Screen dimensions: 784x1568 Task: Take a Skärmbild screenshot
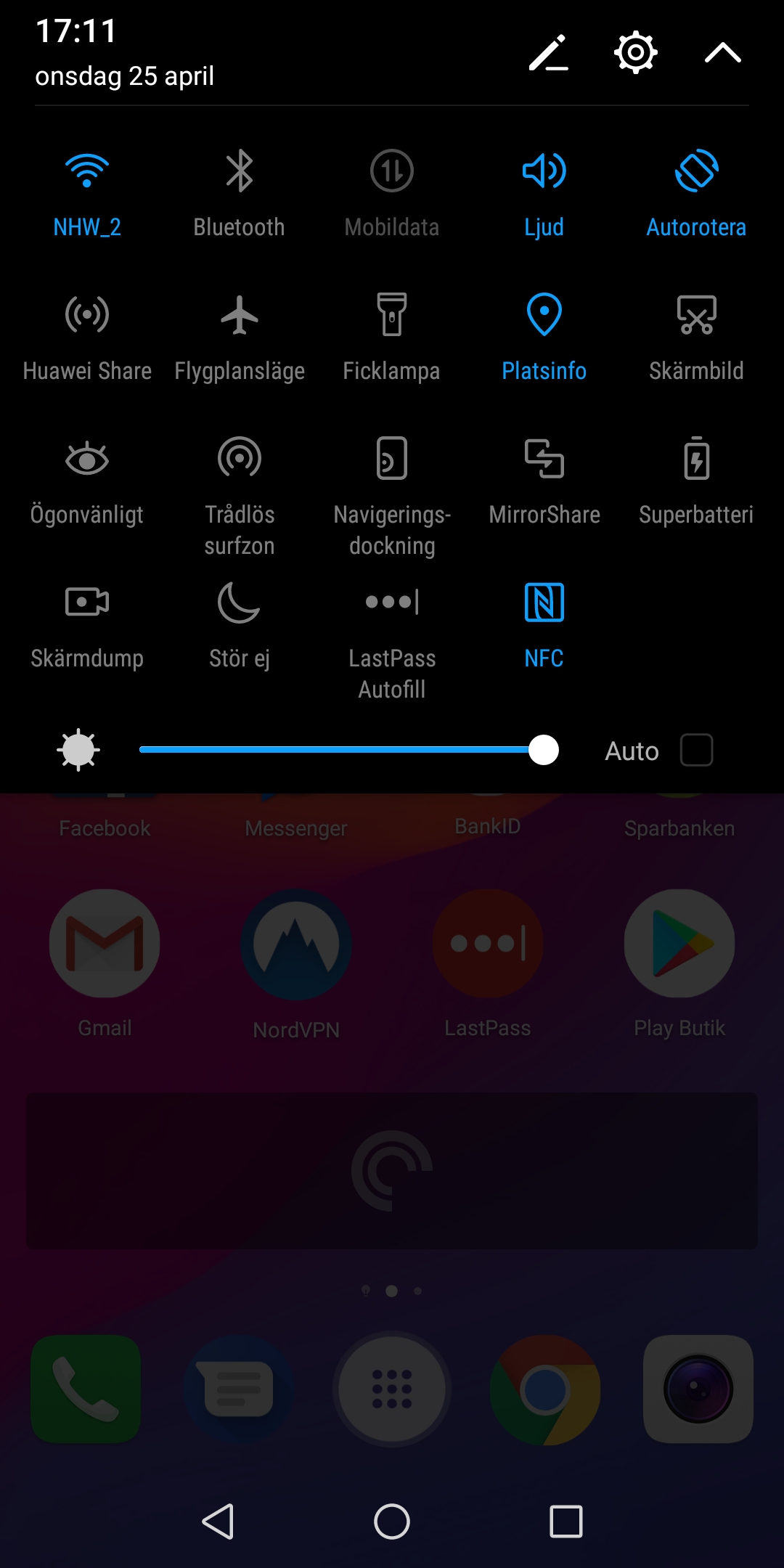(x=696, y=316)
